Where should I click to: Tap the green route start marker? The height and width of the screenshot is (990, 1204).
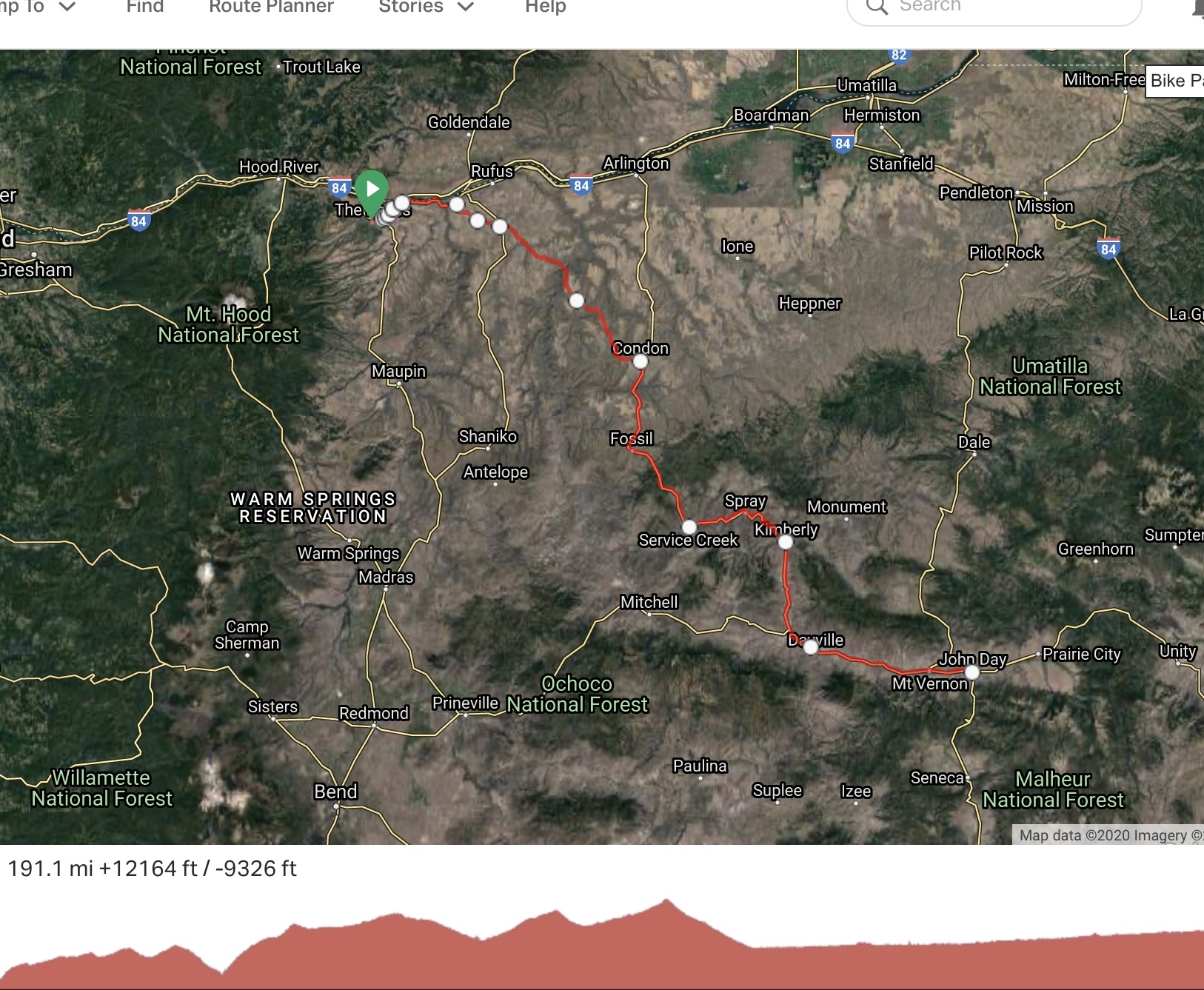coord(372,189)
